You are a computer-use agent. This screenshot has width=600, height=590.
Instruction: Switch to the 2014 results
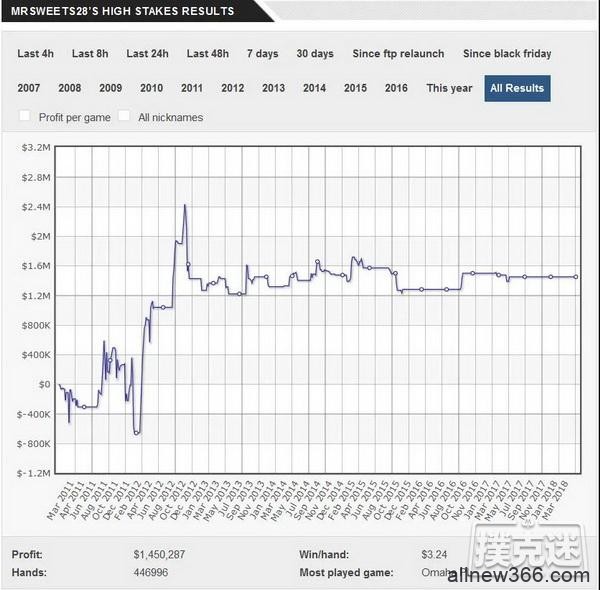coord(314,88)
